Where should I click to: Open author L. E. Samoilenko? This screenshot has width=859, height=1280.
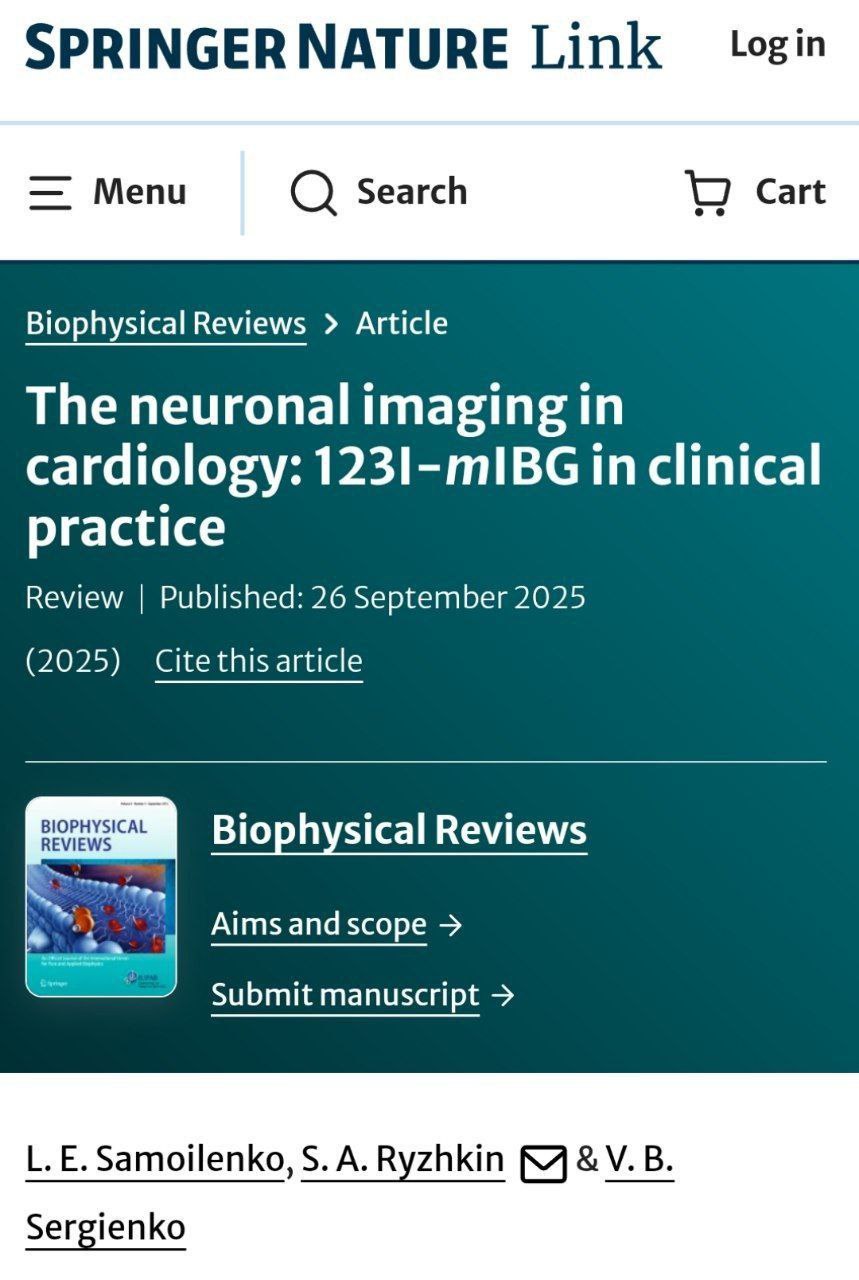tap(155, 1160)
